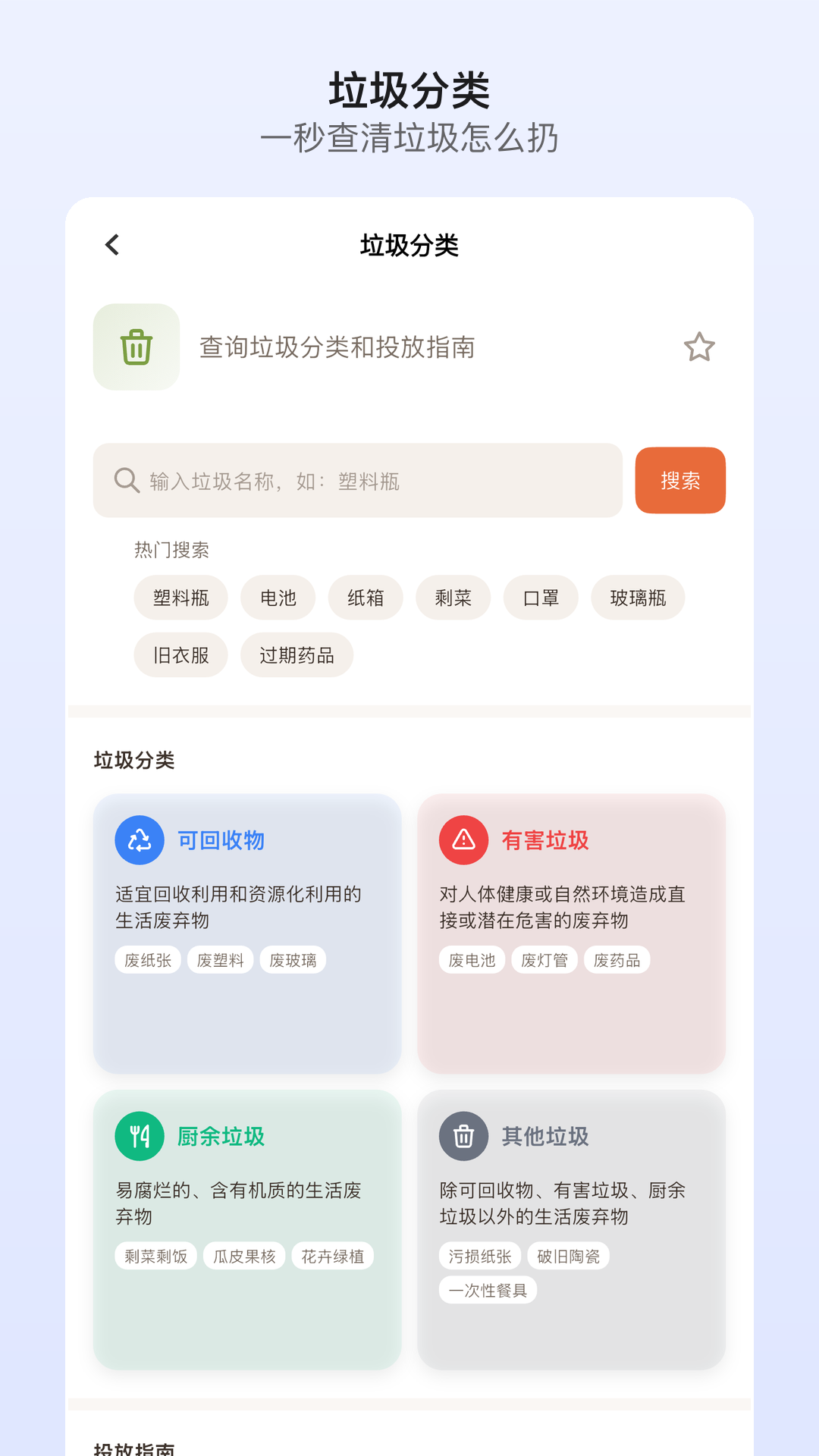The image size is (819, 1456).
Task: Select the 塑料瓶 hot search tag
Action: 180,598
